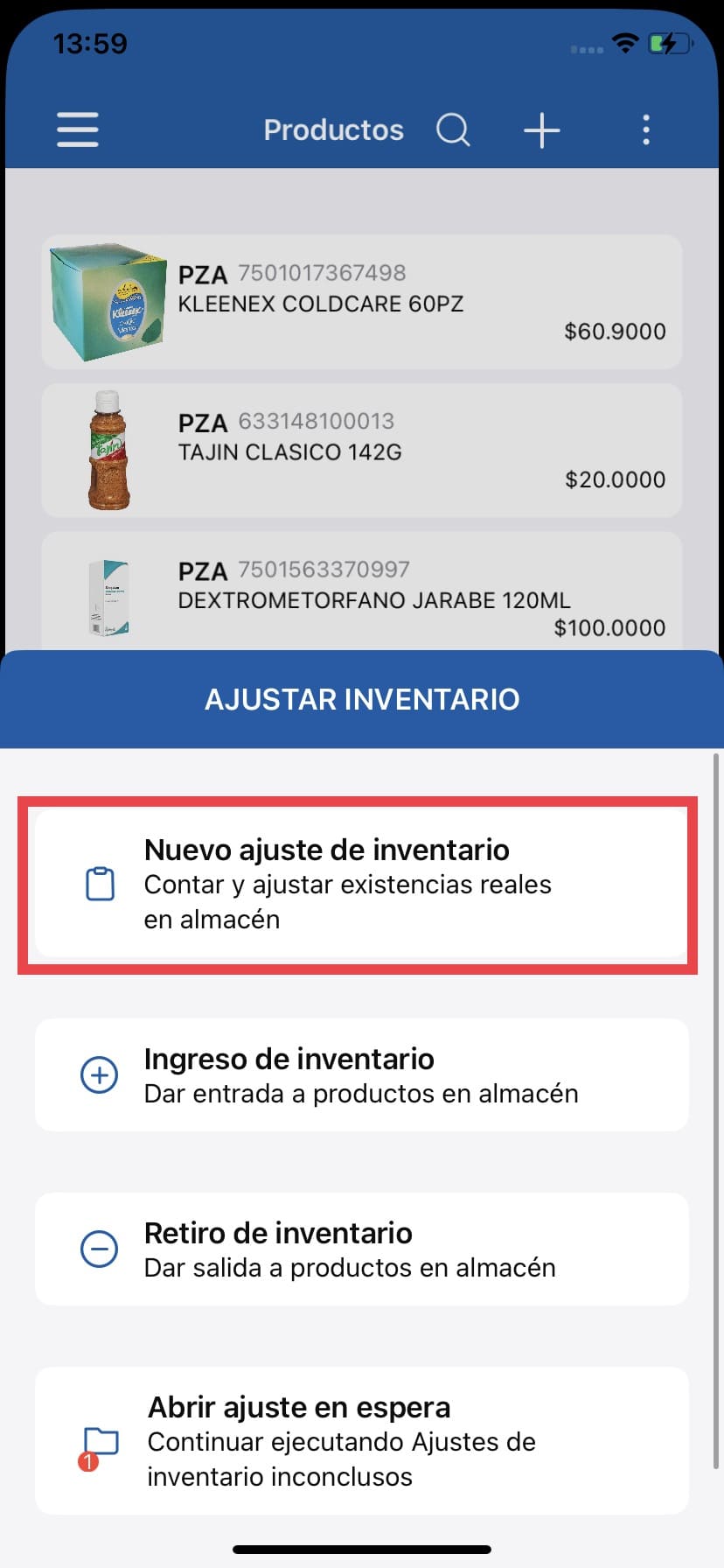Open the three-dot overflow menu

click(x=645, y=129)
